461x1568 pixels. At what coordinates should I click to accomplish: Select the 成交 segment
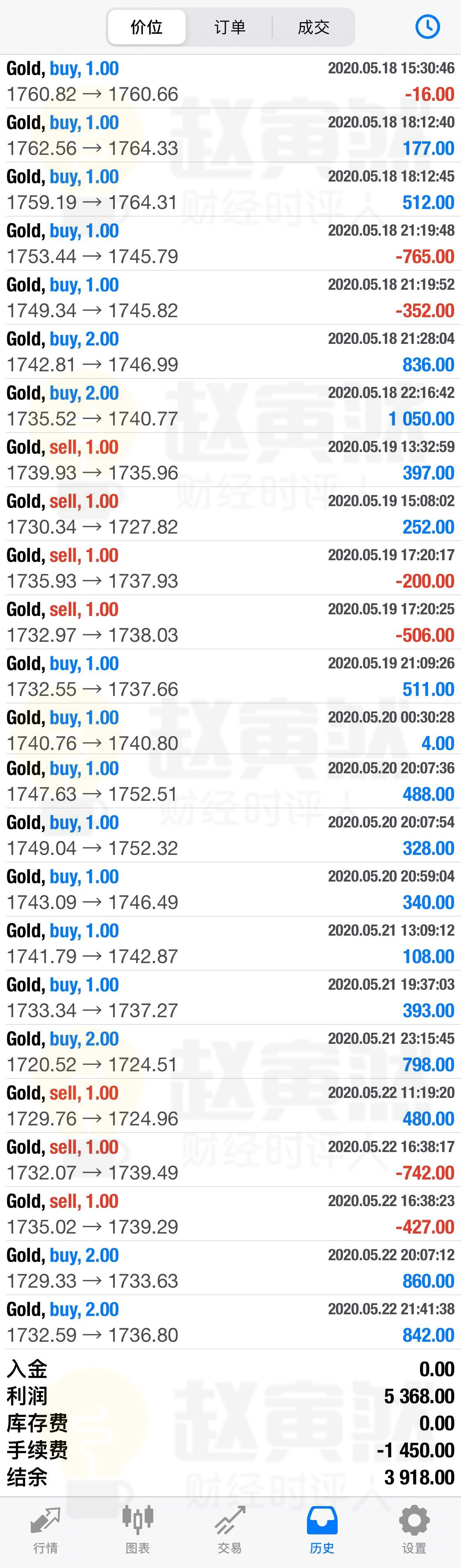(x=313, y=27)
